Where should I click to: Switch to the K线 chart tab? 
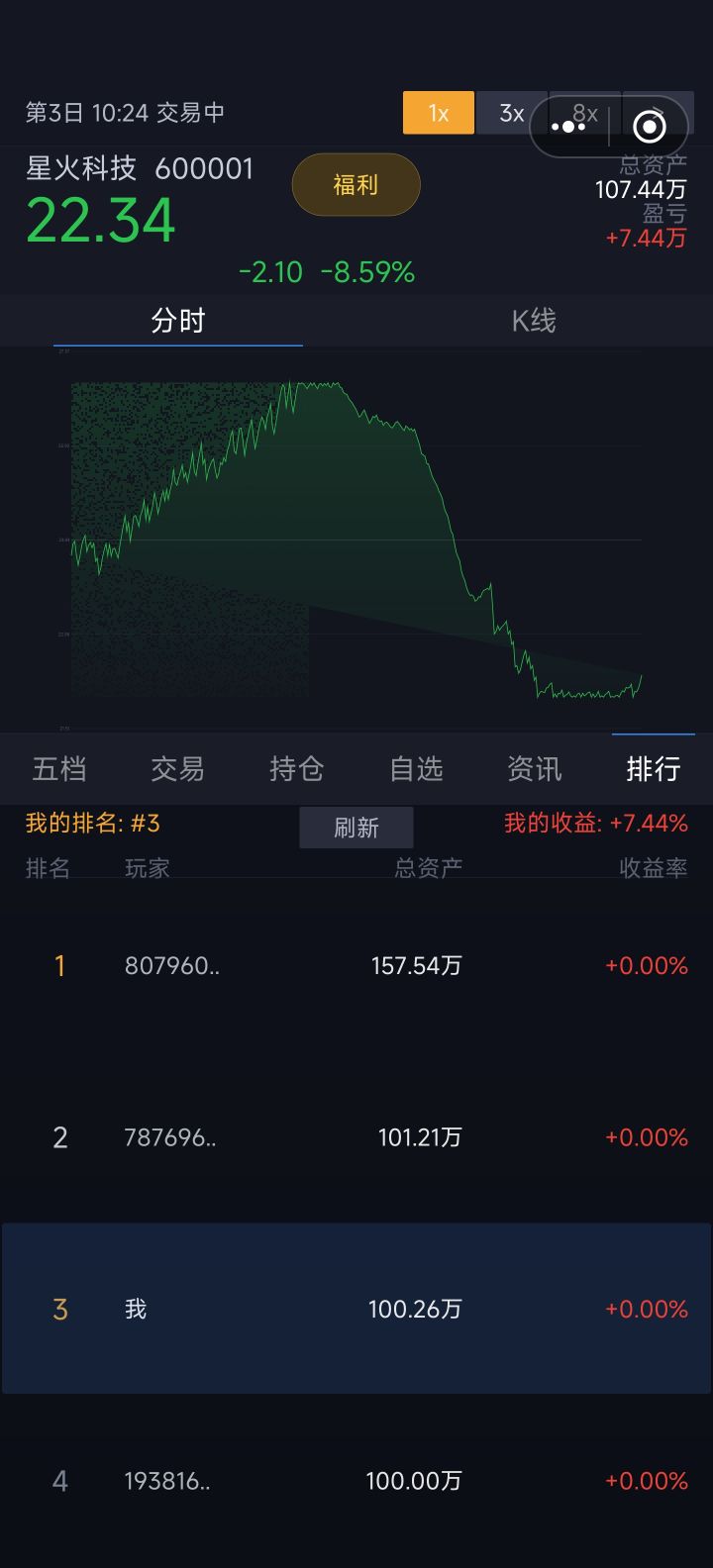pos(534,321)
